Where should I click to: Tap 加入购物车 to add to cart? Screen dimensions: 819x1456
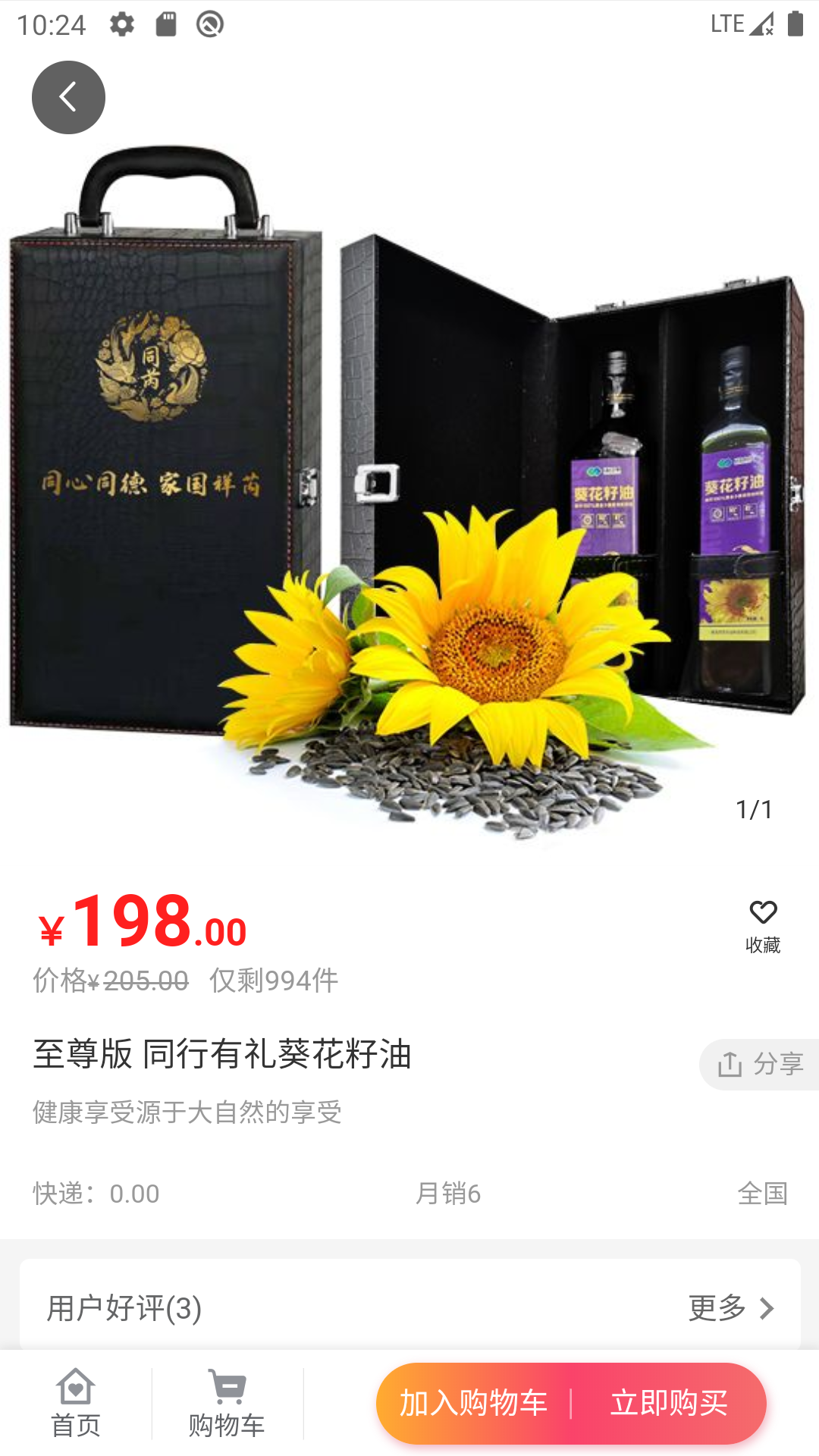tap(474, 1403)
